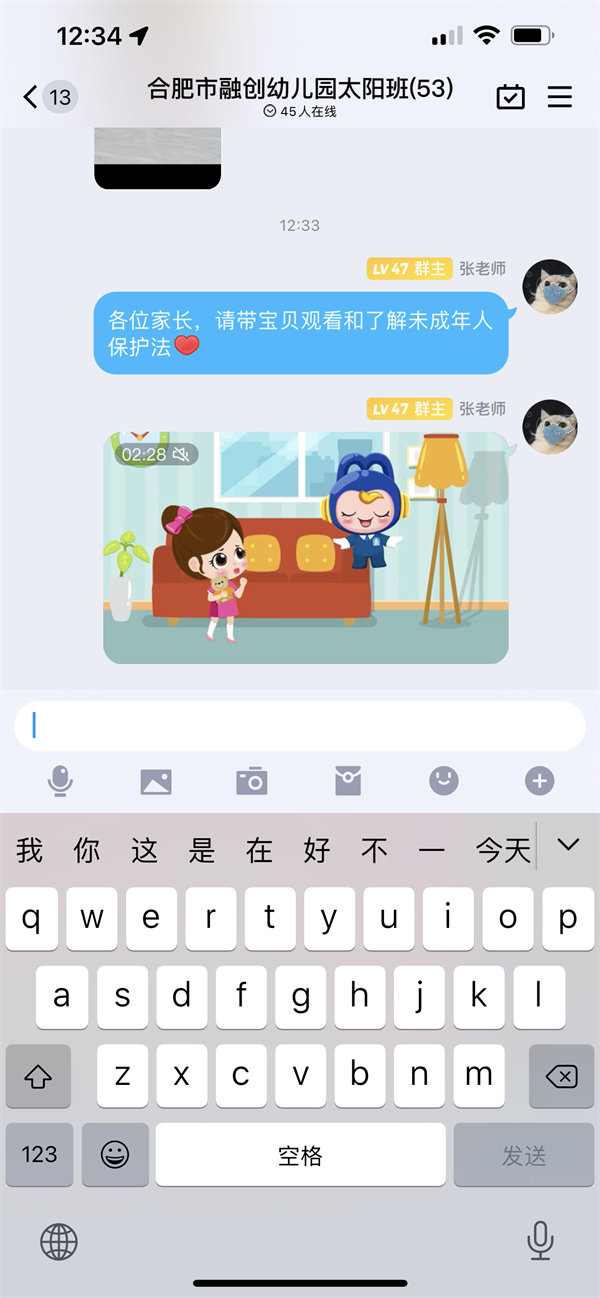This screenshot has width=600, height=1298.
Task: Open the emoji sticker panel
Action: point(443,781)
